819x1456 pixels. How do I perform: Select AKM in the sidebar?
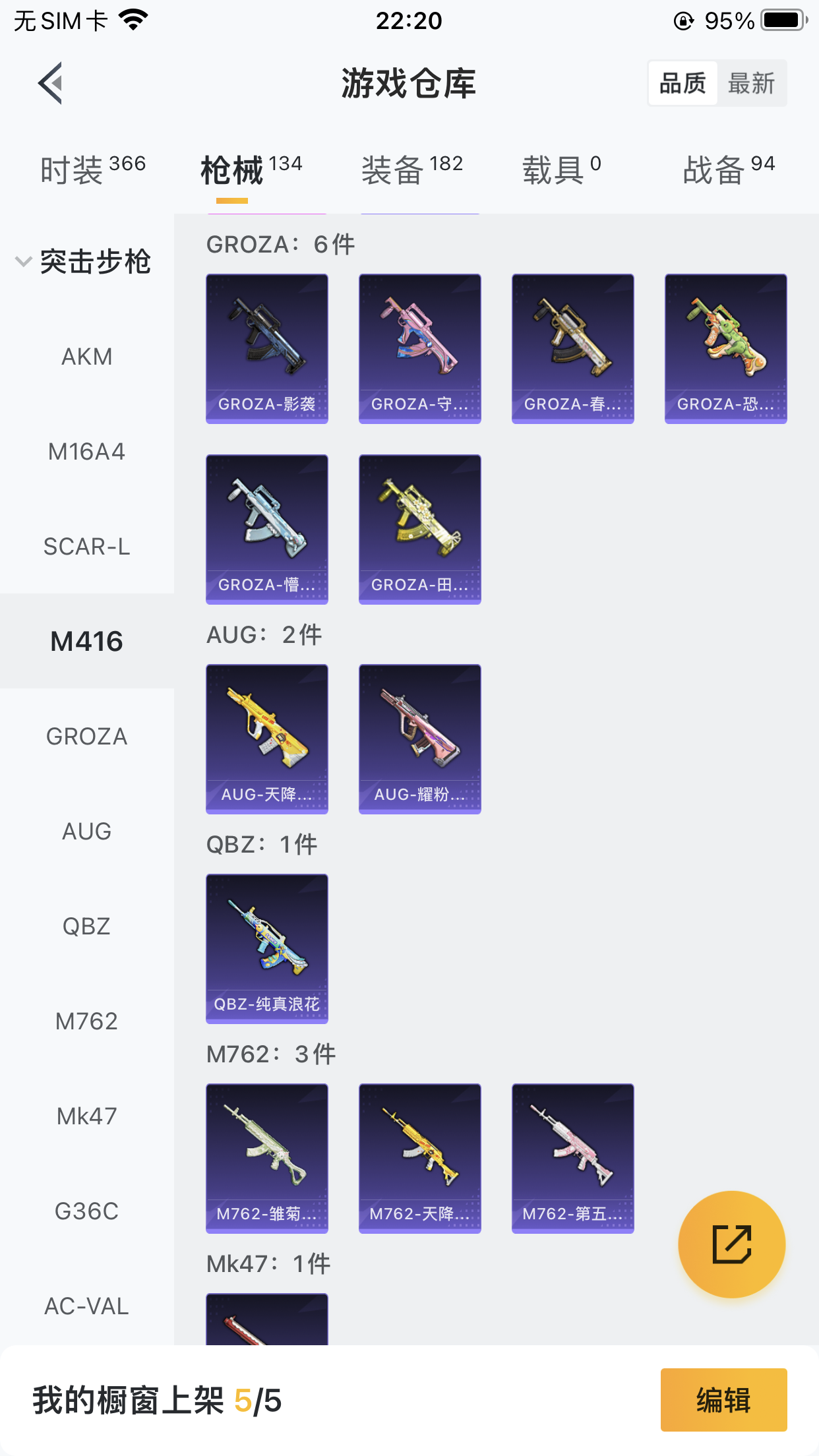(86, 357)
